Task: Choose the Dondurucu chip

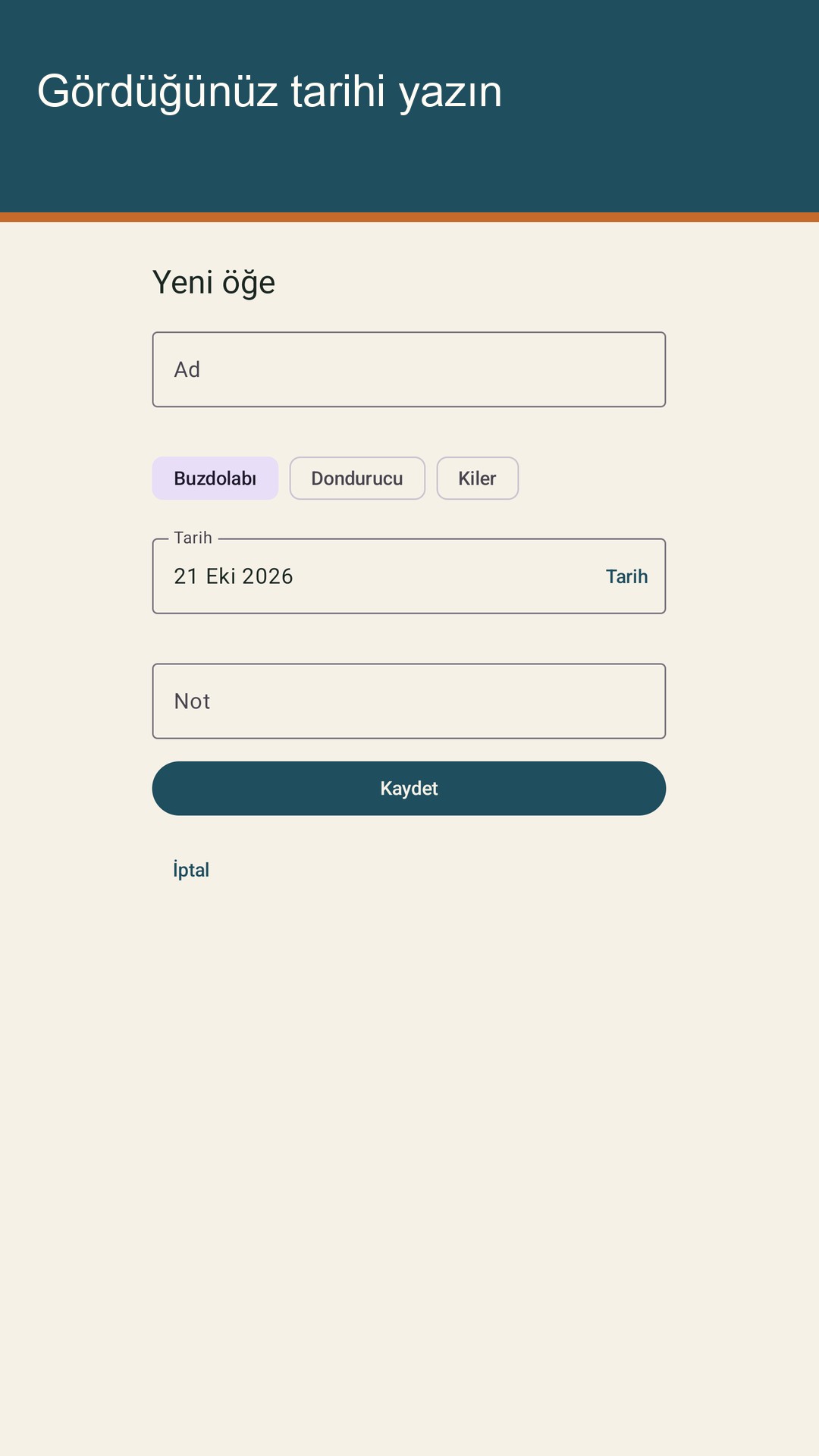Action: click(x=357, y=479)
